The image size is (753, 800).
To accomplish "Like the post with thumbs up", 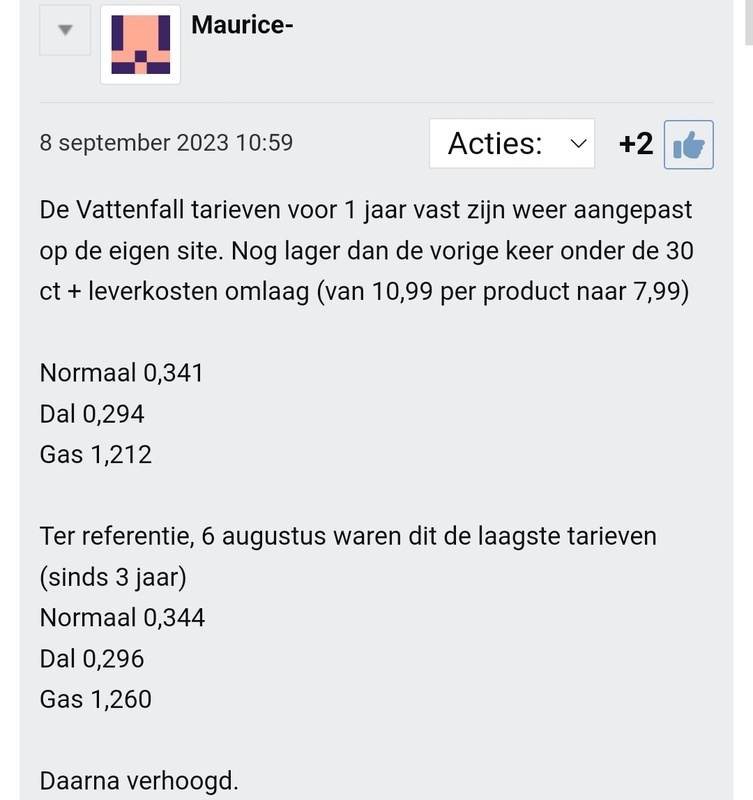I will 688,145.
